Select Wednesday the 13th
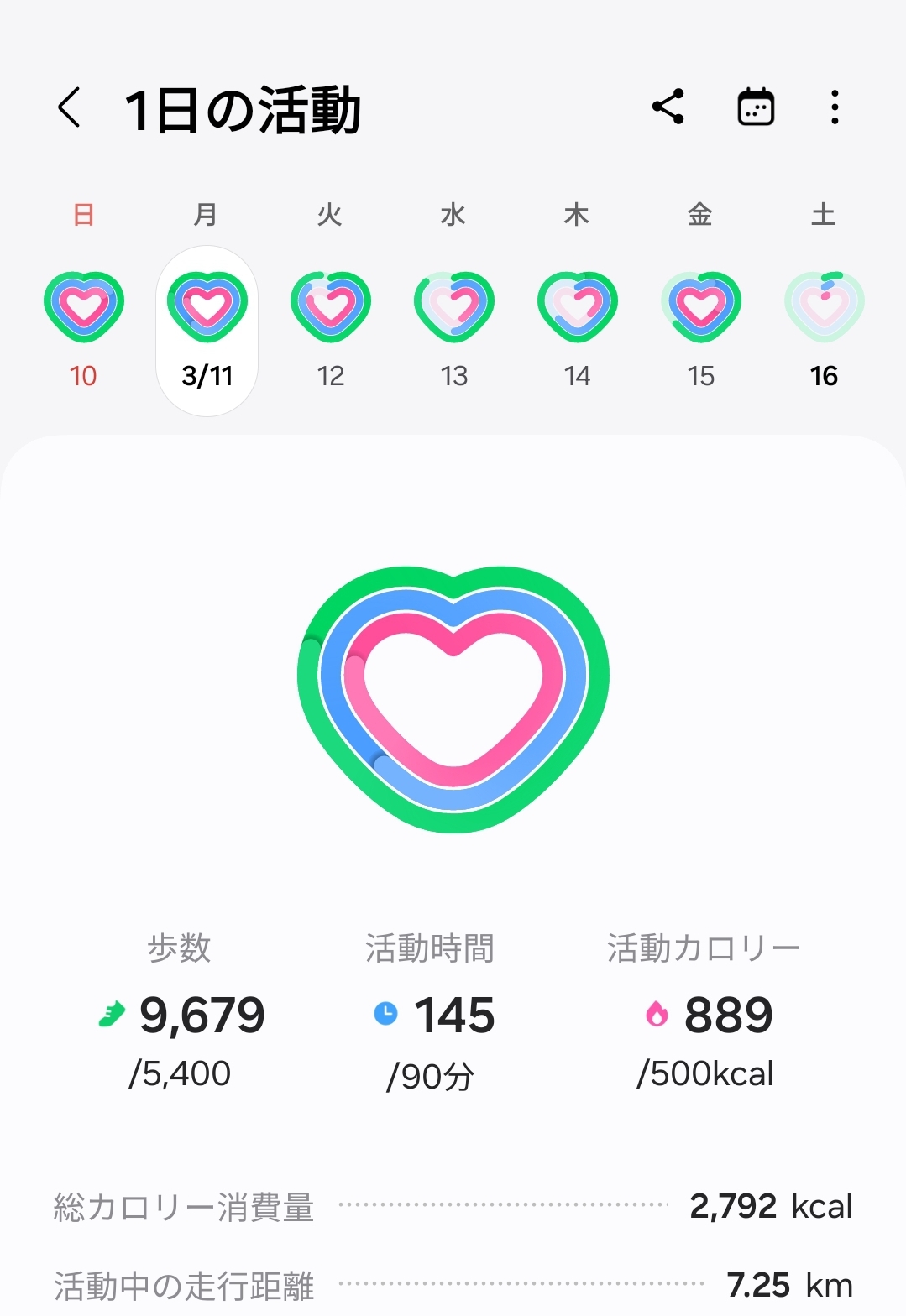This screenshot has width=906, height=1316. (x=454, y=329)
